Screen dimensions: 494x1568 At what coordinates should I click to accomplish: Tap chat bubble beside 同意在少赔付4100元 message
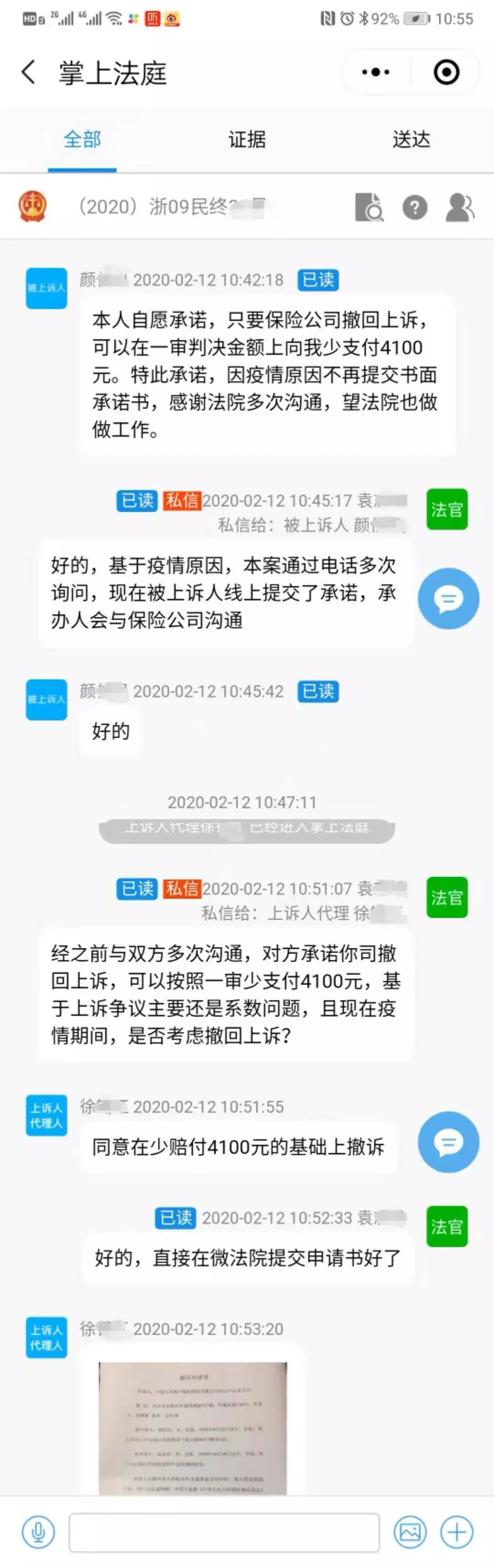[448, 1143]
